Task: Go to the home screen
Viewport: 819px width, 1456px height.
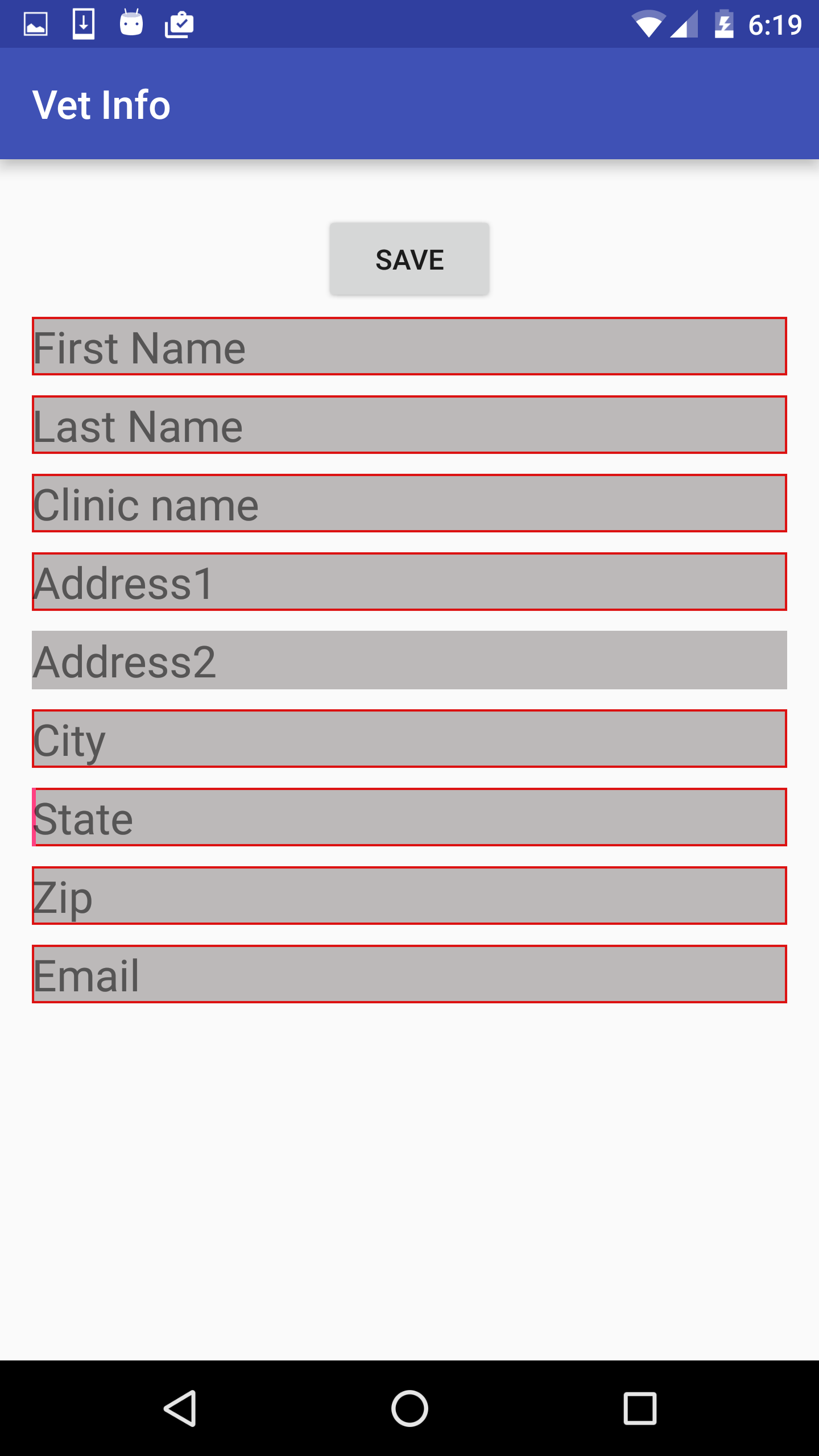Action: (x=409, y=1408)
